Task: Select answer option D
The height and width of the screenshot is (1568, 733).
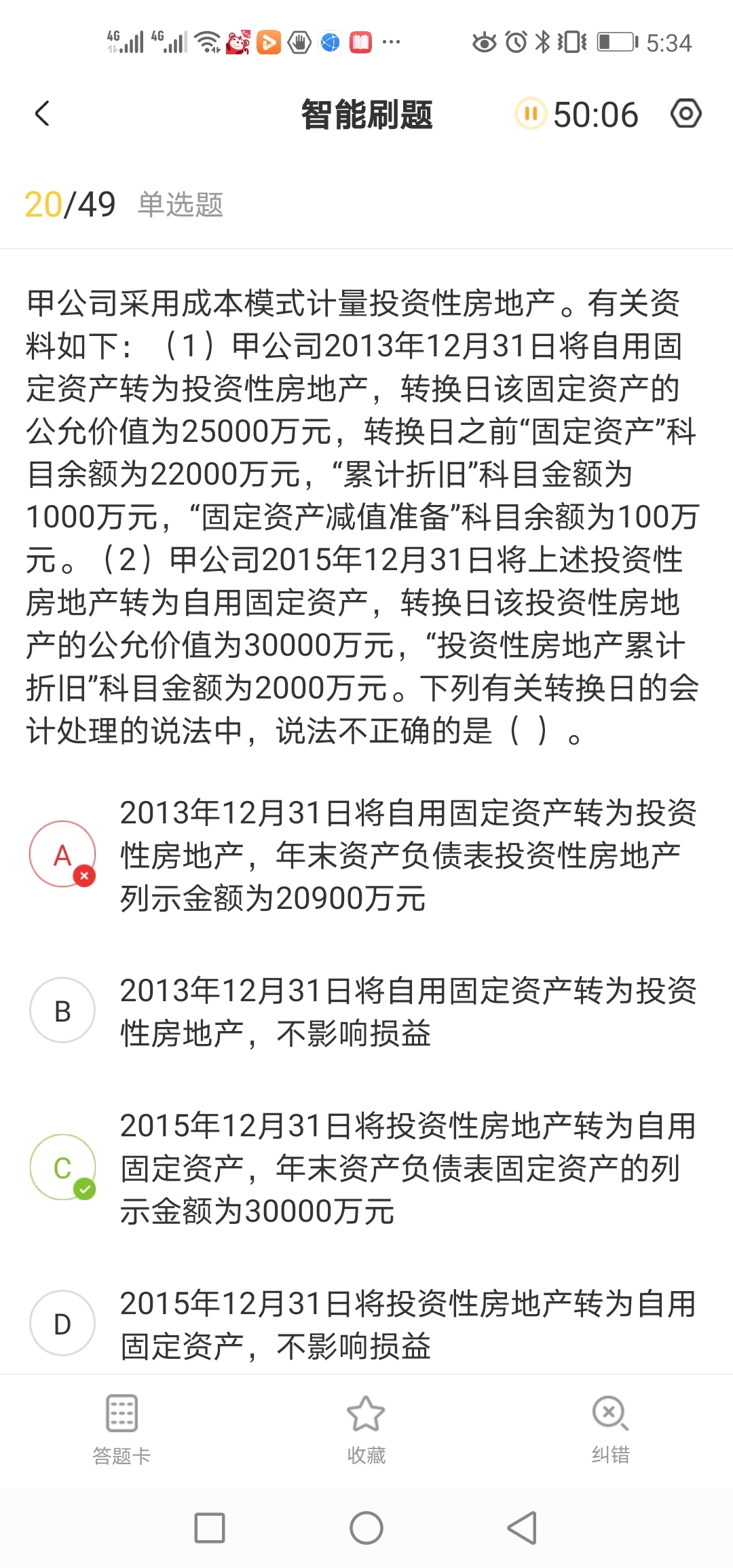Action: pyautogui.click(x=62, y=1324)
